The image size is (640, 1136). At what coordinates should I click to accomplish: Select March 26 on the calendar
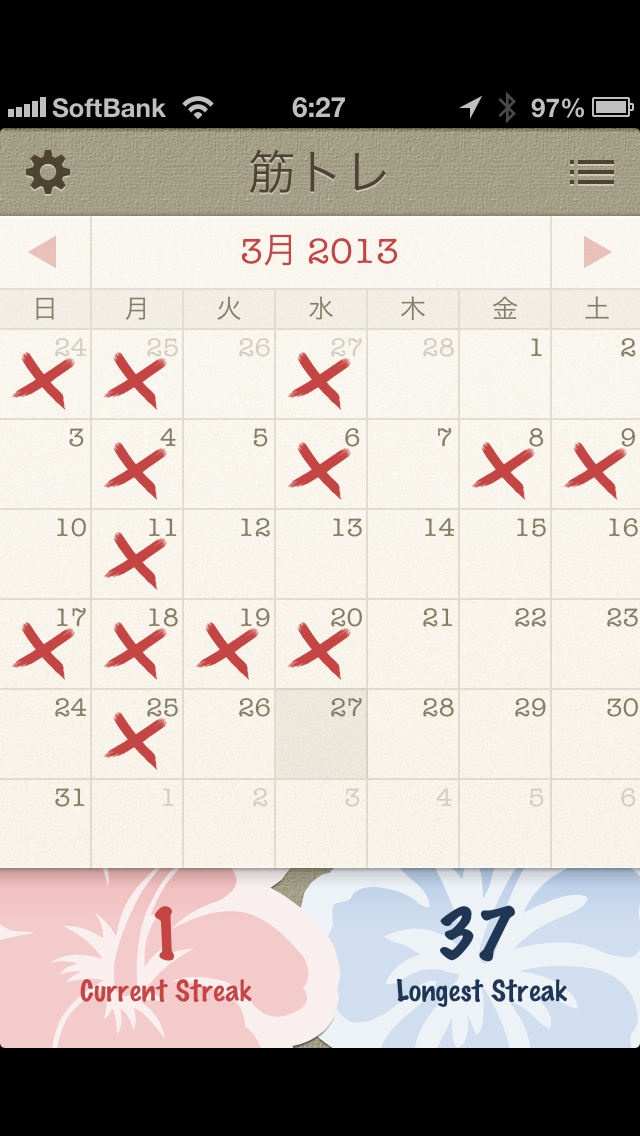click(x=229, y=734)
